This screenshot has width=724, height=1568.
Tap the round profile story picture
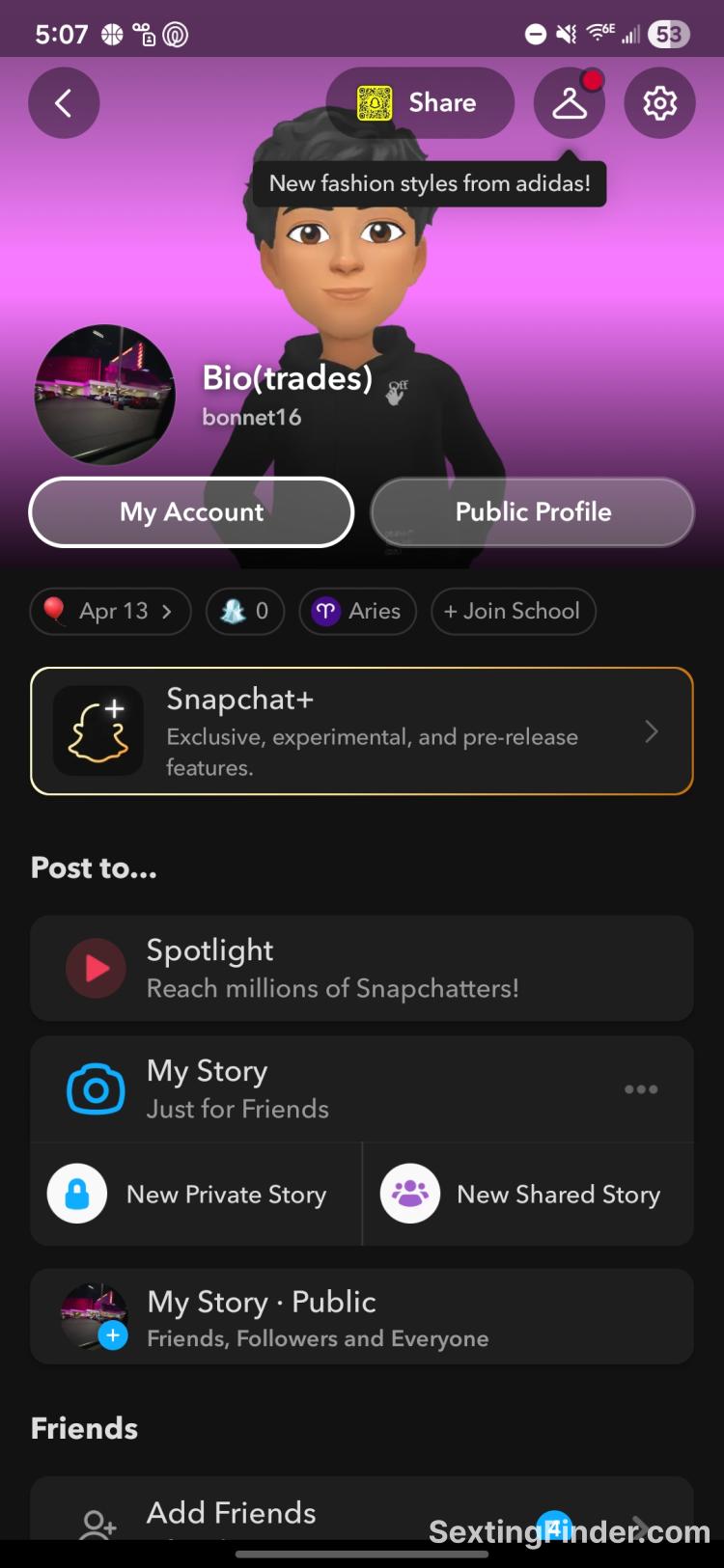coord(105,396)
